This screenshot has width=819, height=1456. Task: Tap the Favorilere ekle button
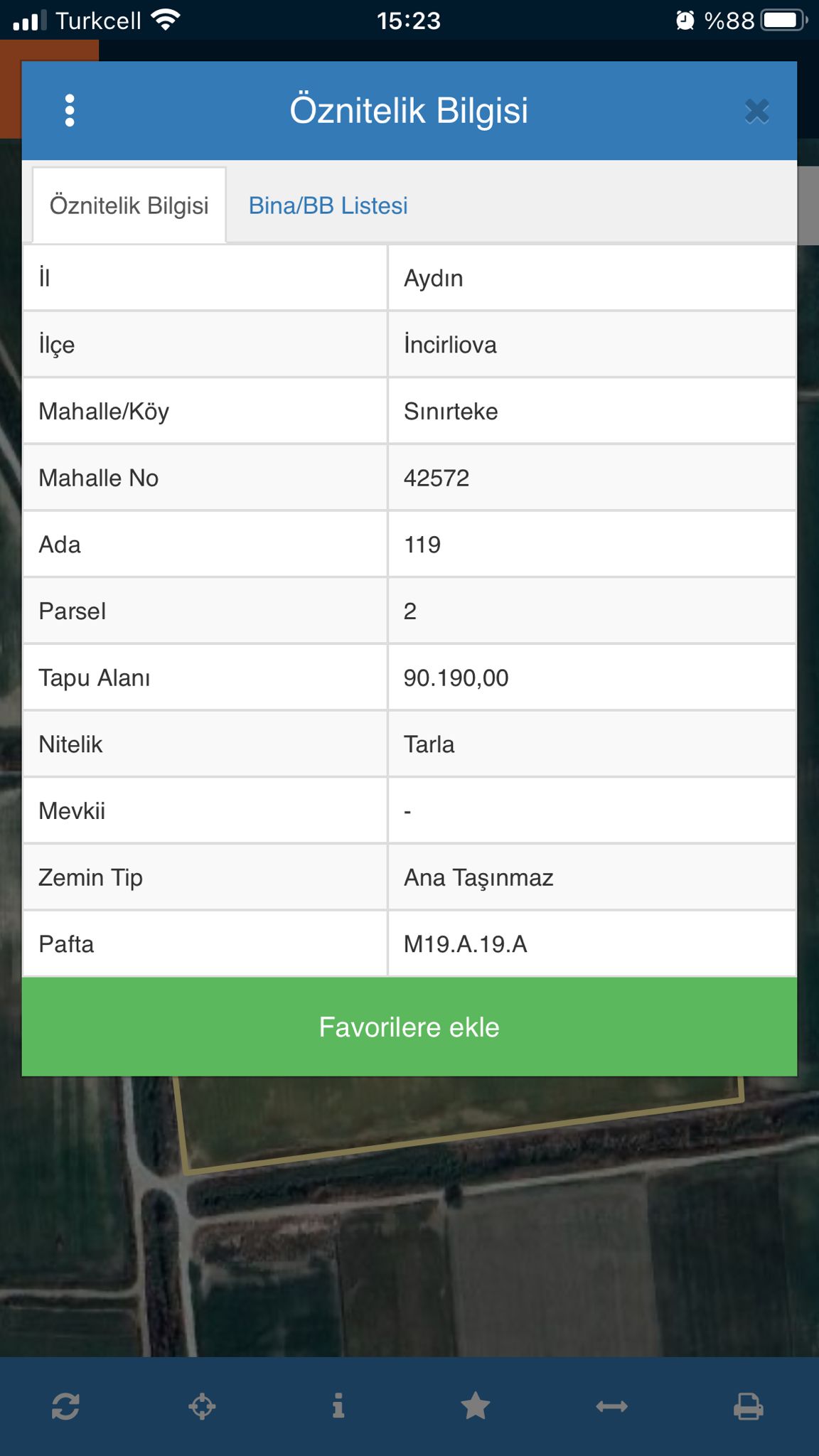tap(409, 1027)
